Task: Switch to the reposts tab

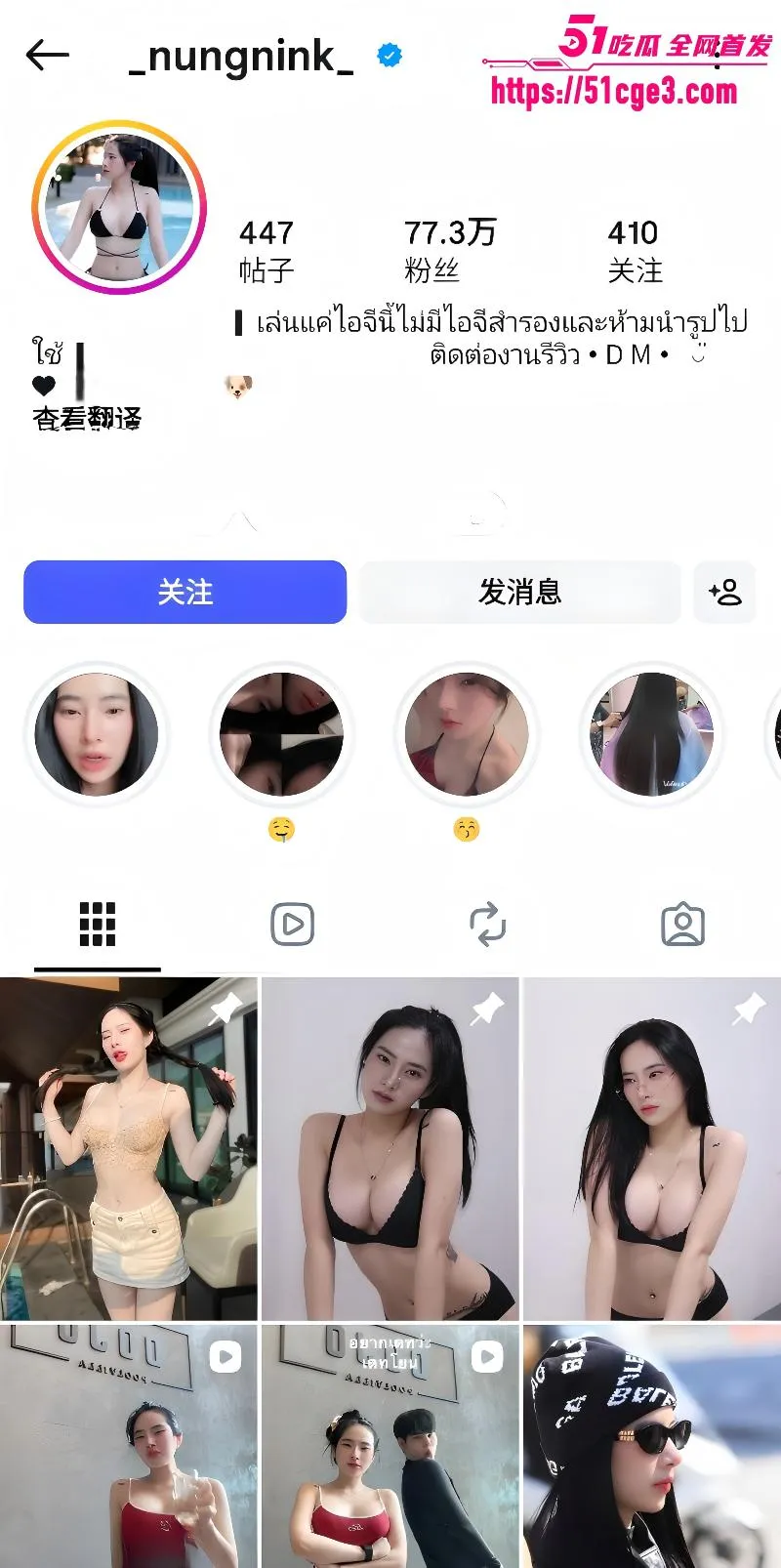Action: click(x=488, y=925)
